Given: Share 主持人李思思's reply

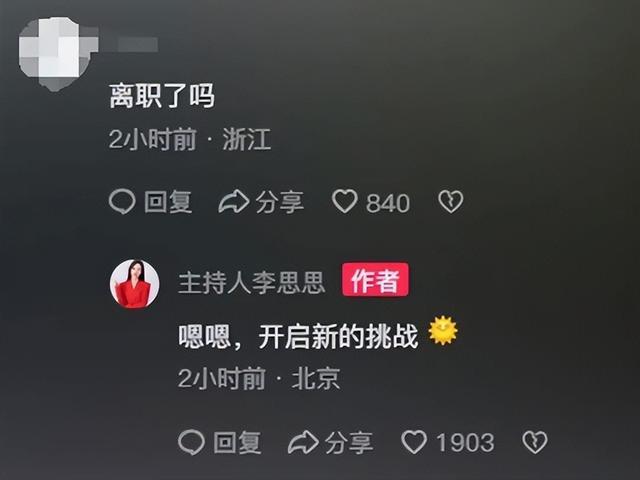Looking at the screenshot, I should coord(331,442).
